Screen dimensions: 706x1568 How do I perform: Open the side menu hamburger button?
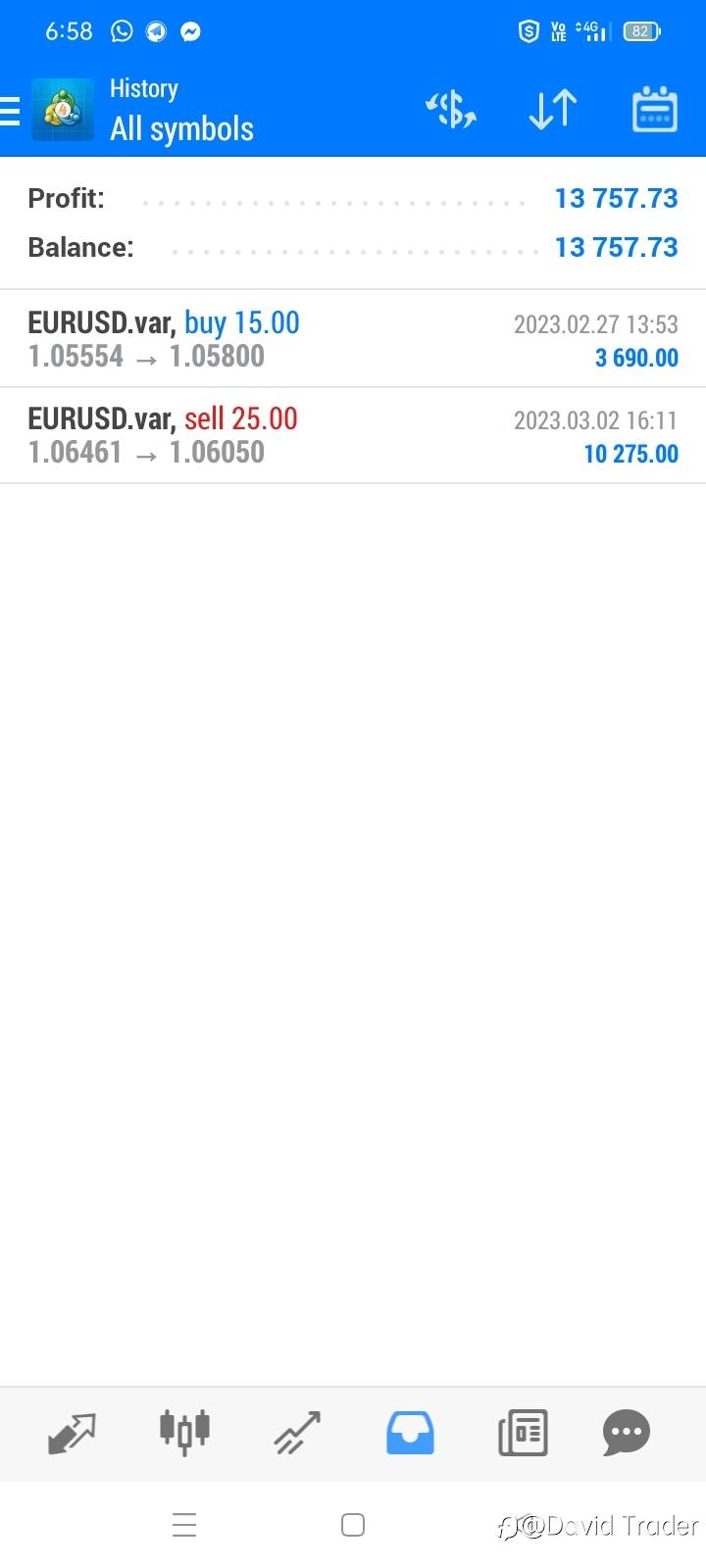(x=10, y=111)
